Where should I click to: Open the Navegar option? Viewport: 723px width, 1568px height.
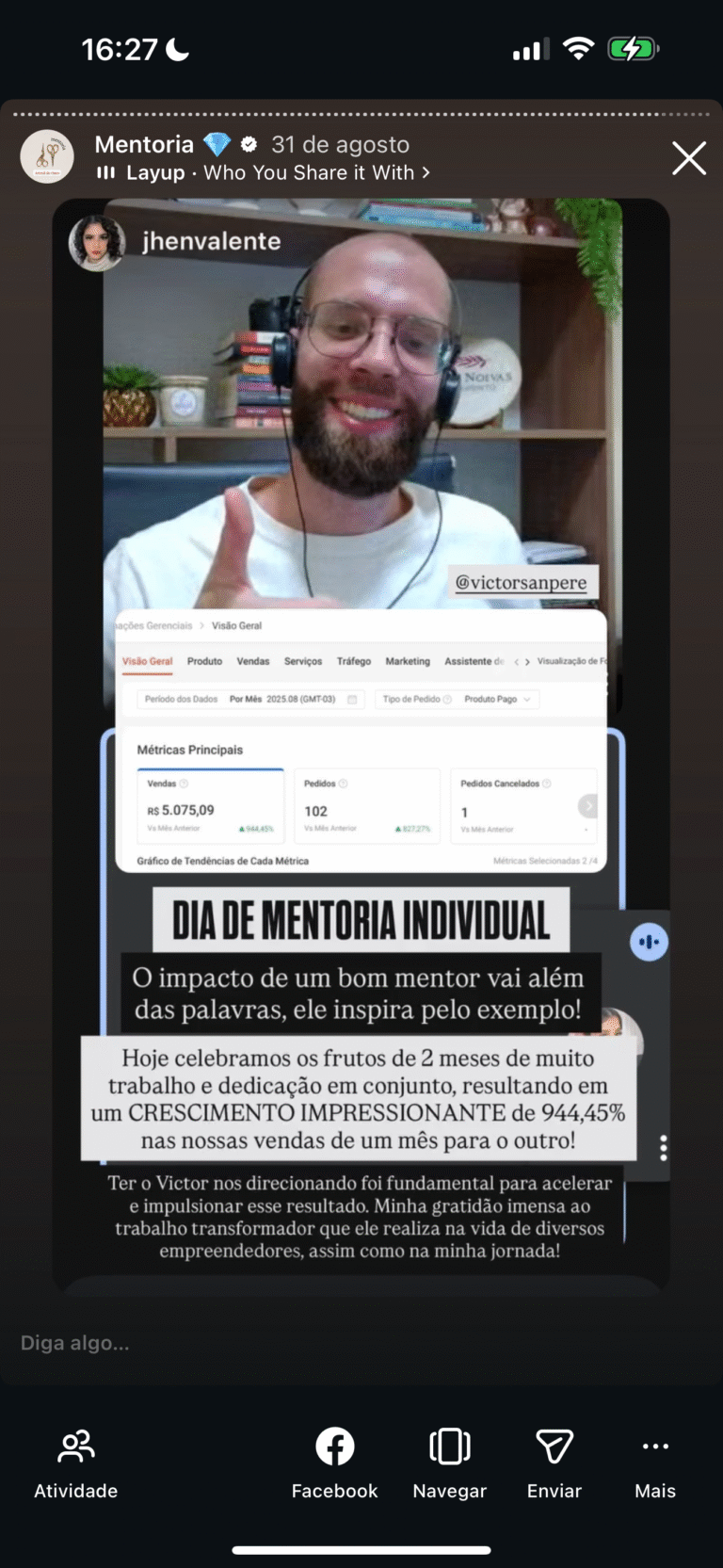[x=449, y=1463]
